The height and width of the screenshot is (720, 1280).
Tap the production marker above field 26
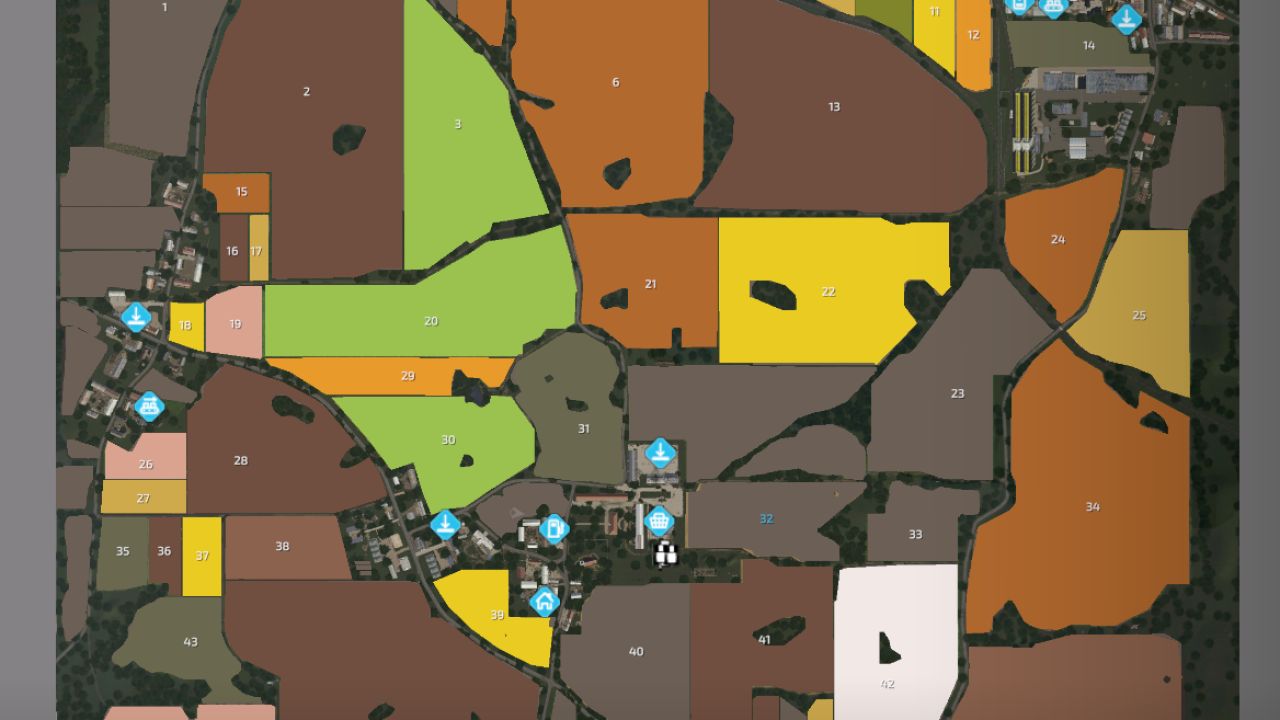[149, 405]
